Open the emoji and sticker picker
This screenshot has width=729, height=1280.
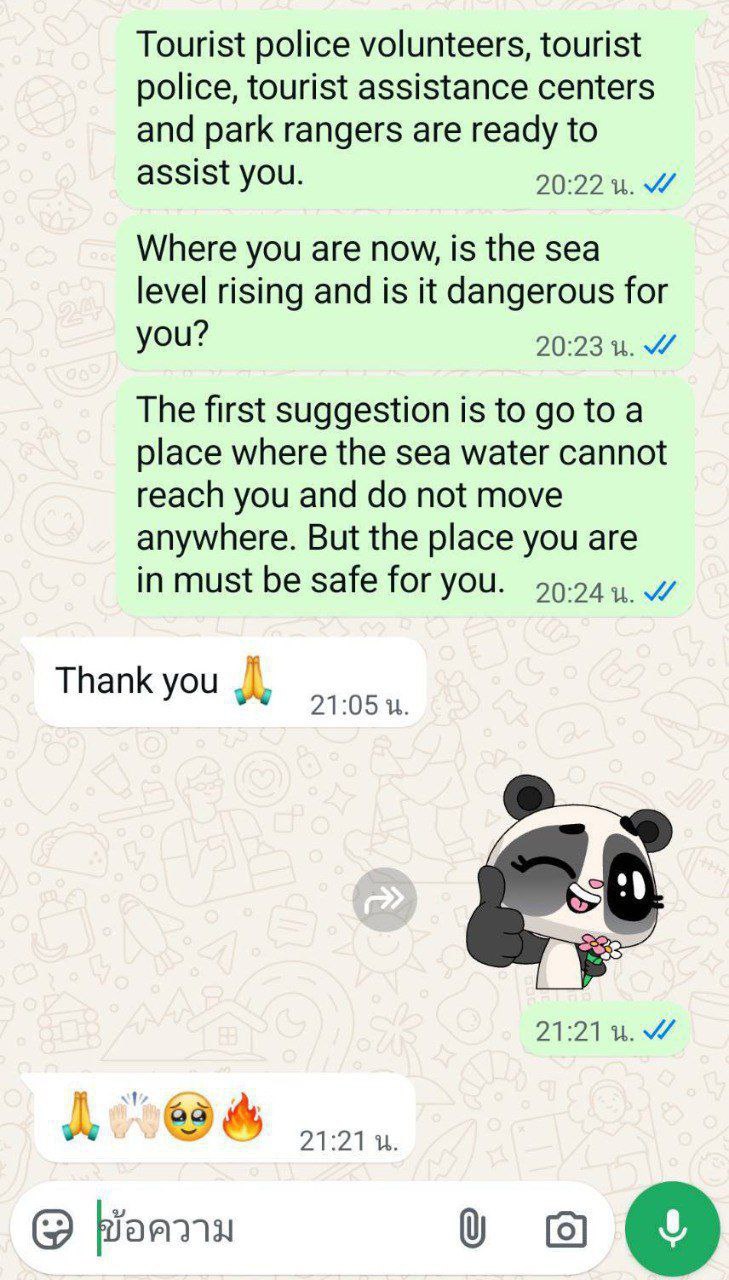tap(52, 1229)
